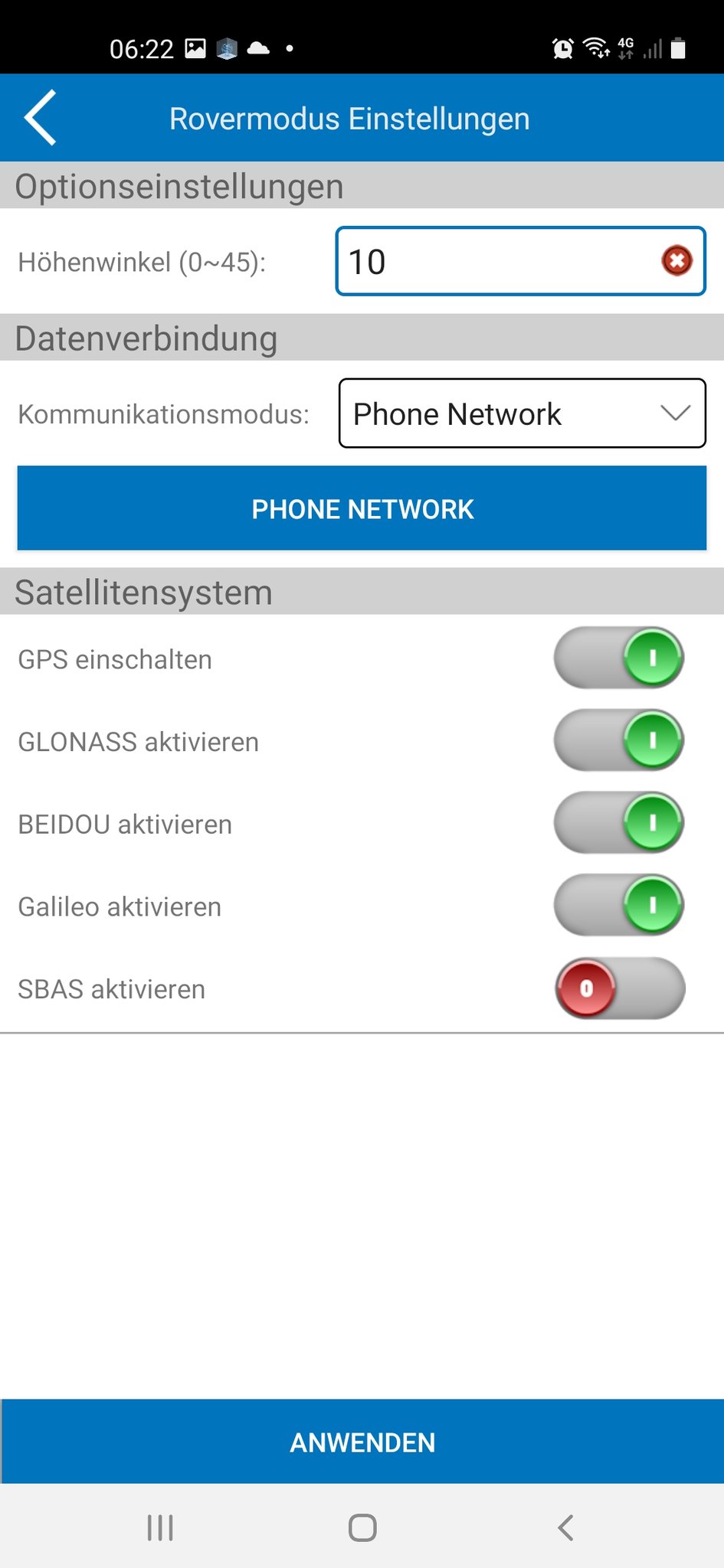This screenshot has width=724, height=1568.
Task: Disable GLONASS aktivieren
Action: point(619,740)
